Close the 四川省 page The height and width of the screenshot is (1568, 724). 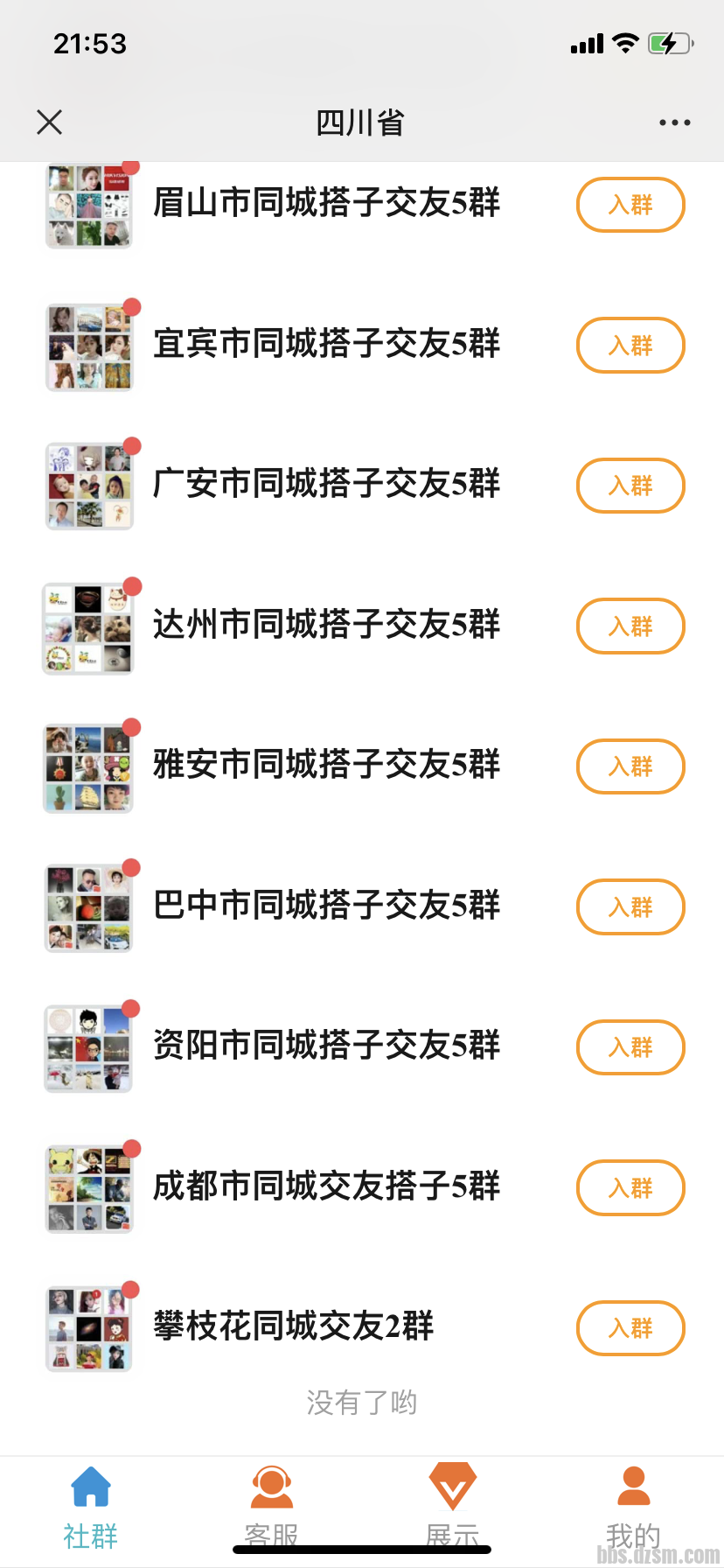[x=50, y=122]
